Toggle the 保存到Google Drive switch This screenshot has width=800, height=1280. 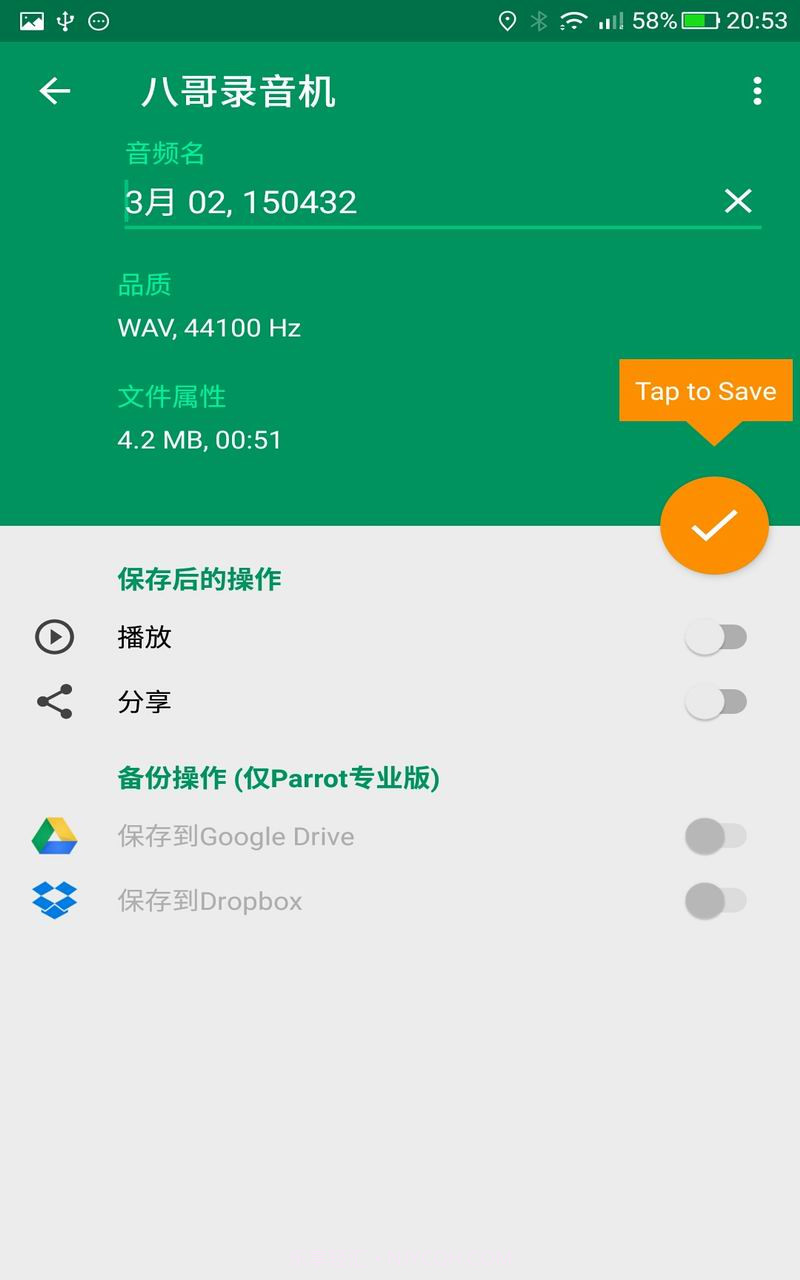click(x=715, y=836)
